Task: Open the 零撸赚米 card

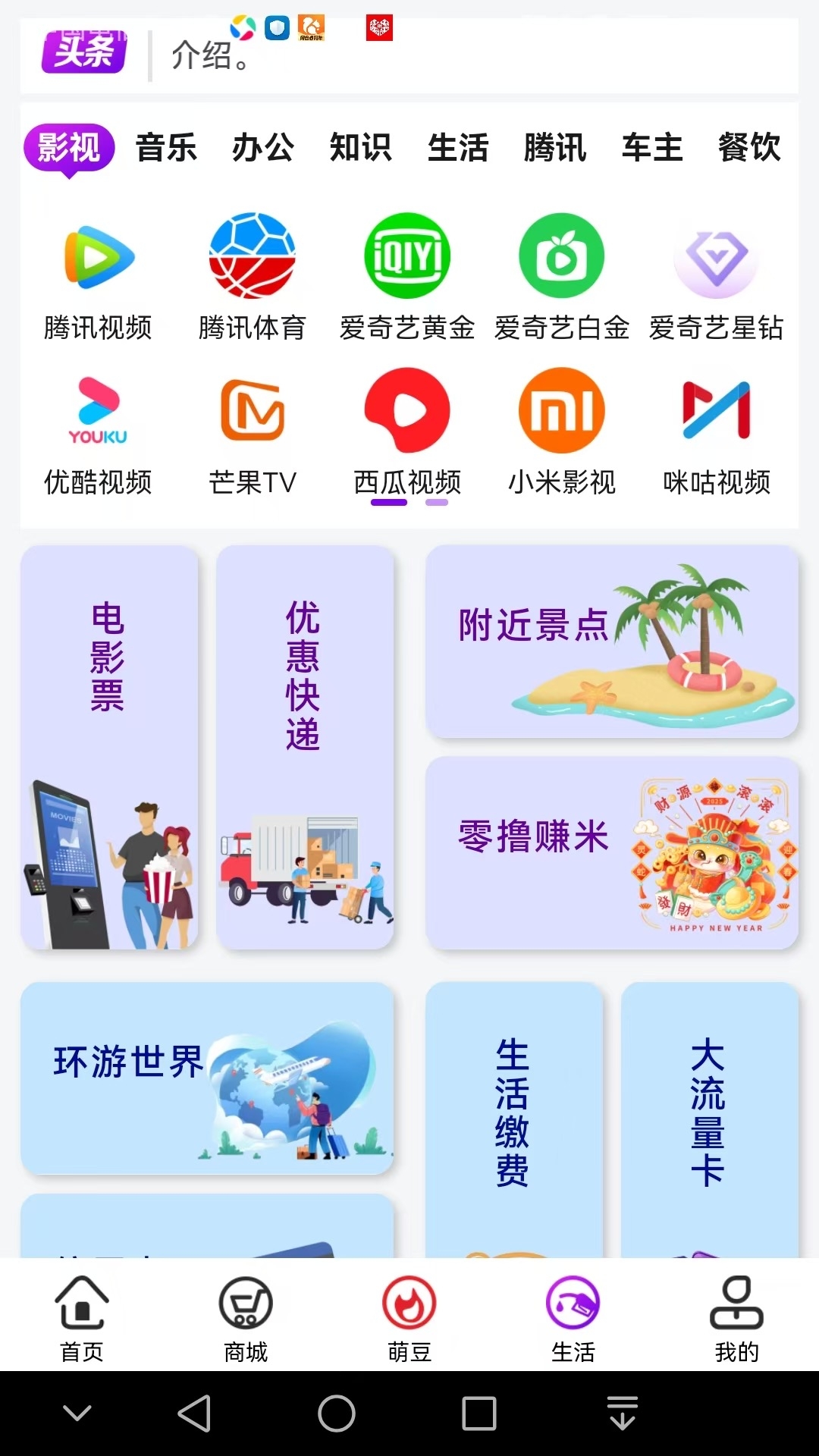Action: [612, 852]
